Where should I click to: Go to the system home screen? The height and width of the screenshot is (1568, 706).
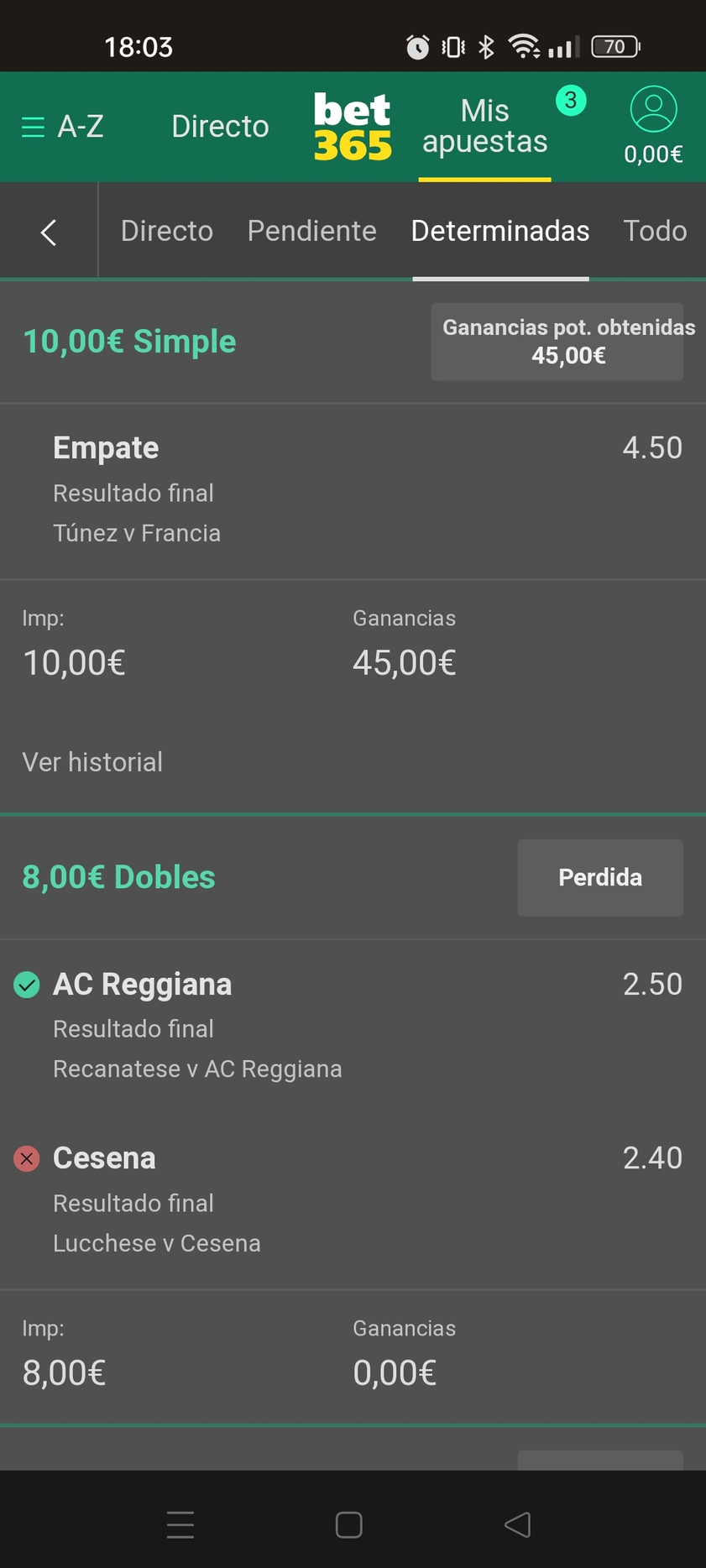click(x=348, y=1524)
